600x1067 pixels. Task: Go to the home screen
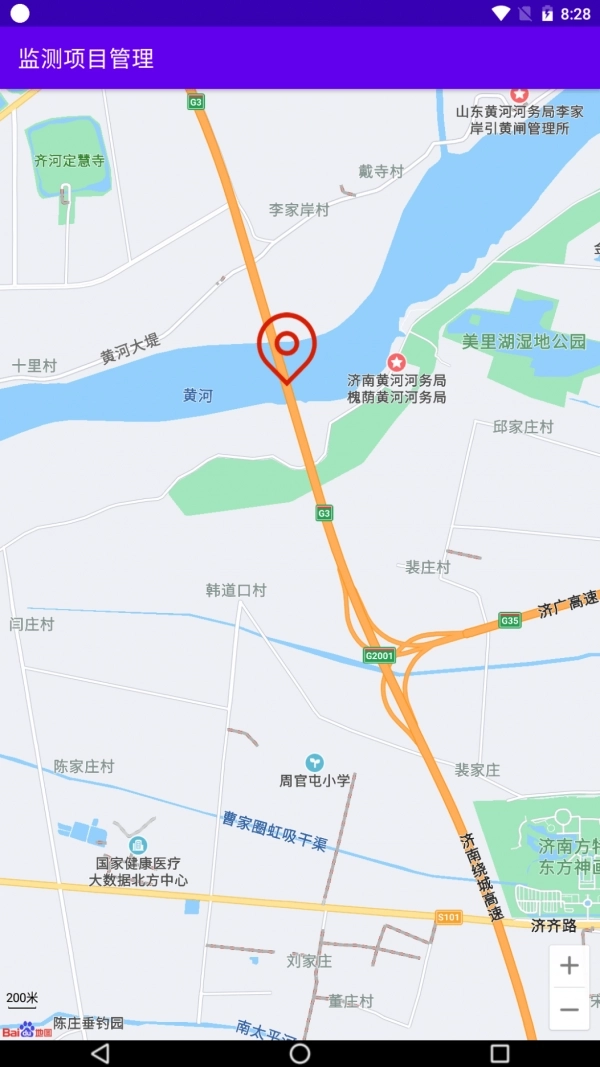300,1053
